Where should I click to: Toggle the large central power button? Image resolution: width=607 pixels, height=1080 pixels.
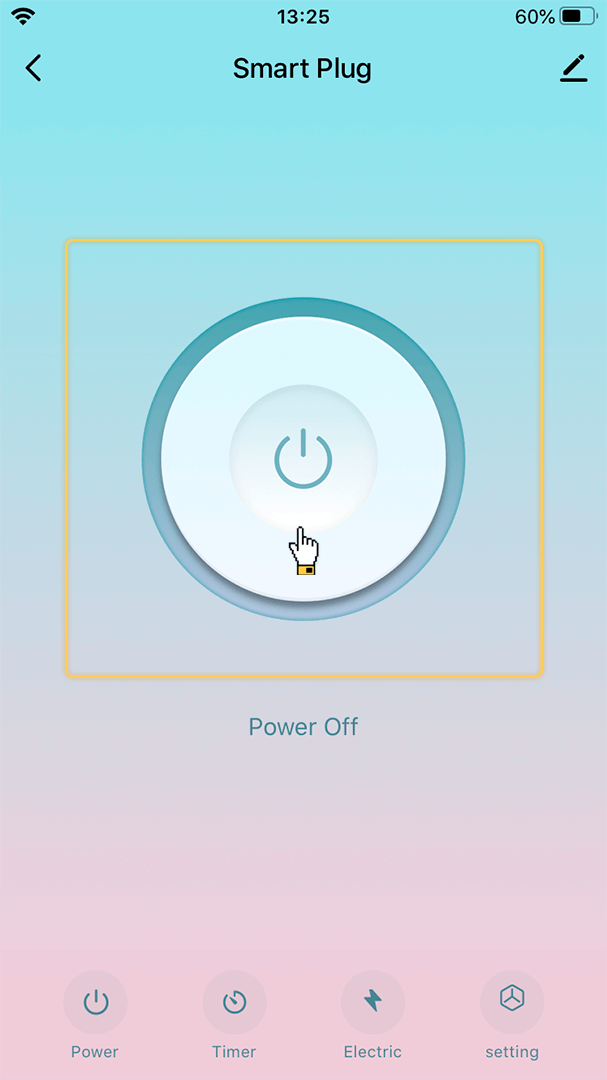(303, 460)
